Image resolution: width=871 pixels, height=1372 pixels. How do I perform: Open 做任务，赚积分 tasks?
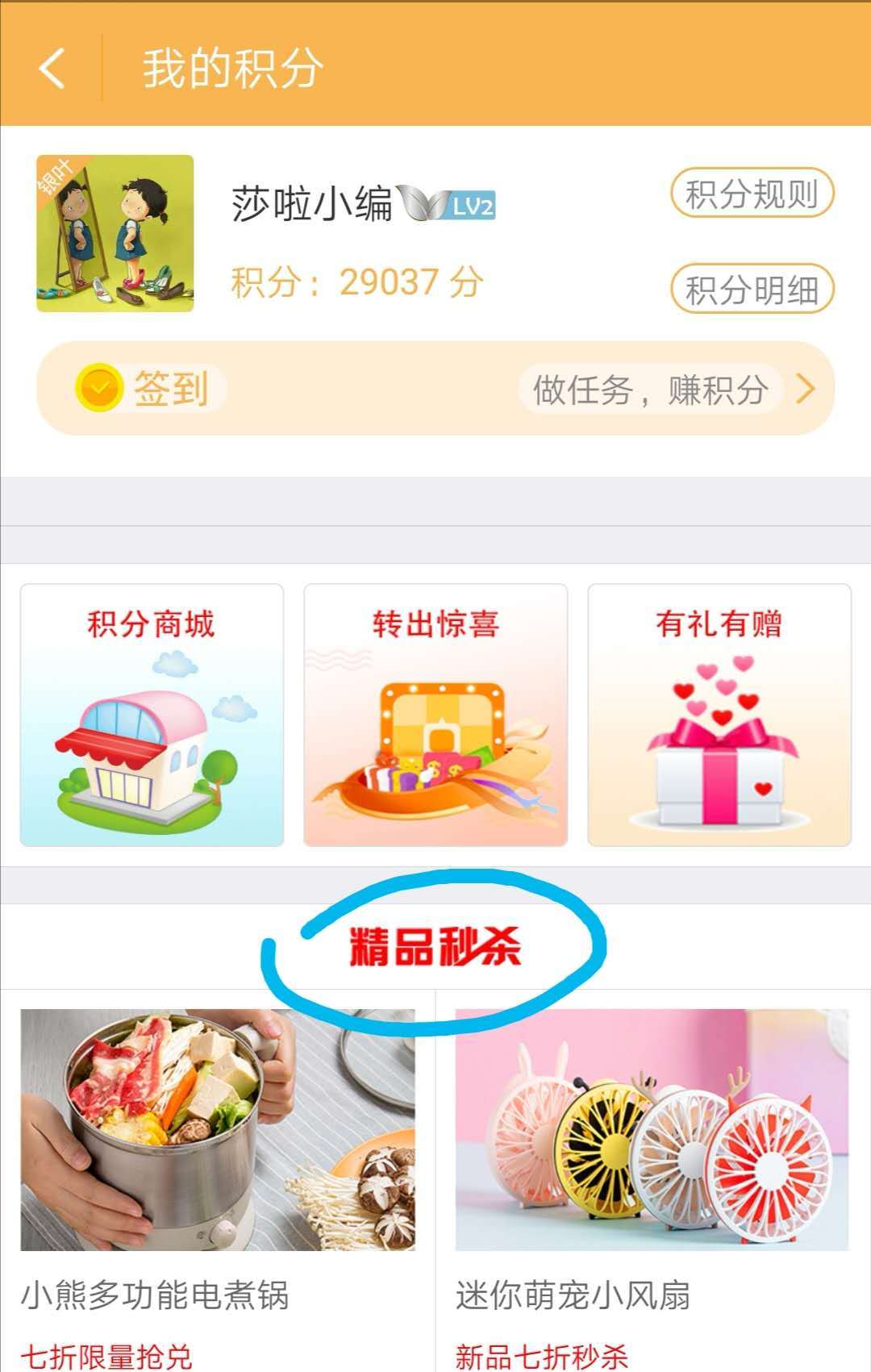tap(668, 390)
